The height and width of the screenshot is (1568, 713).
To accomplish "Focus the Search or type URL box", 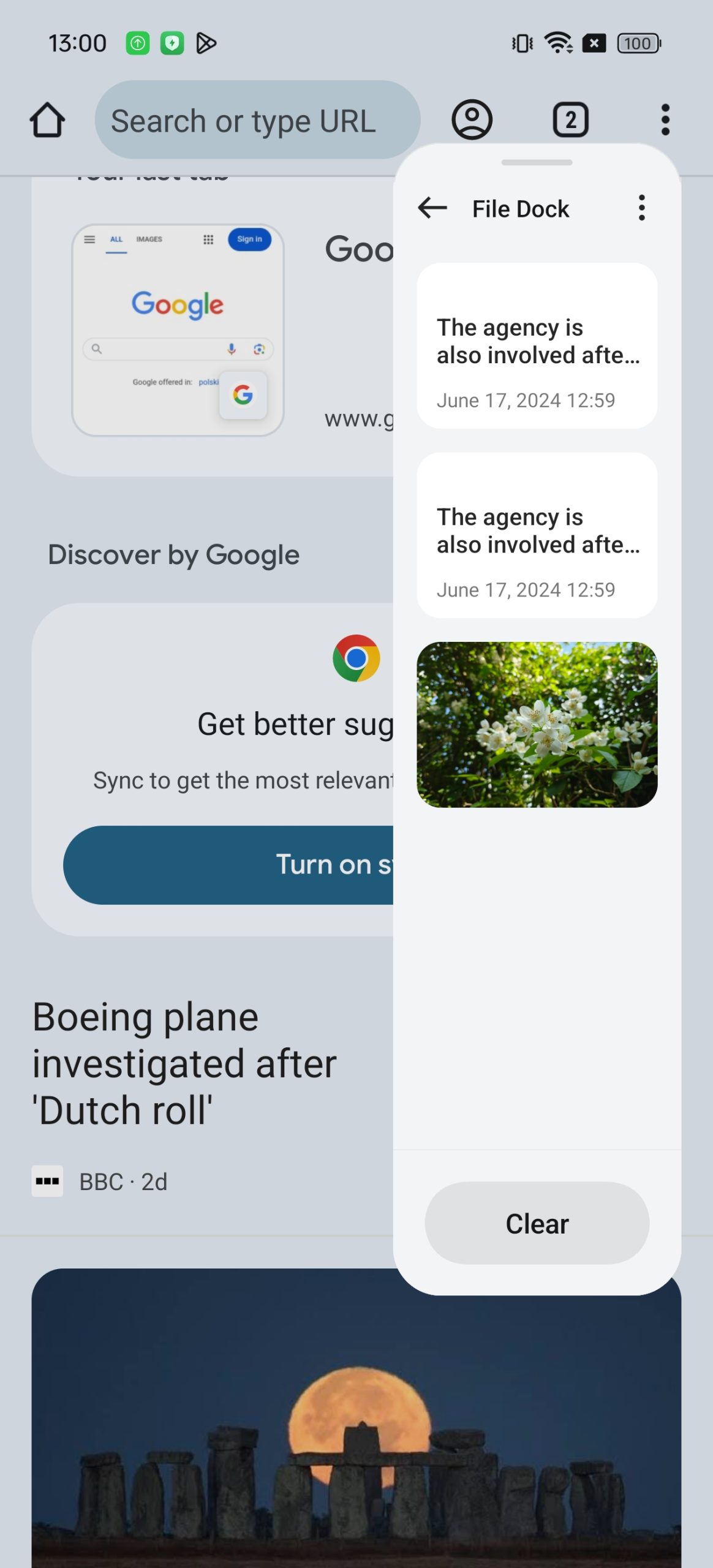I will [x=257, y=120].
